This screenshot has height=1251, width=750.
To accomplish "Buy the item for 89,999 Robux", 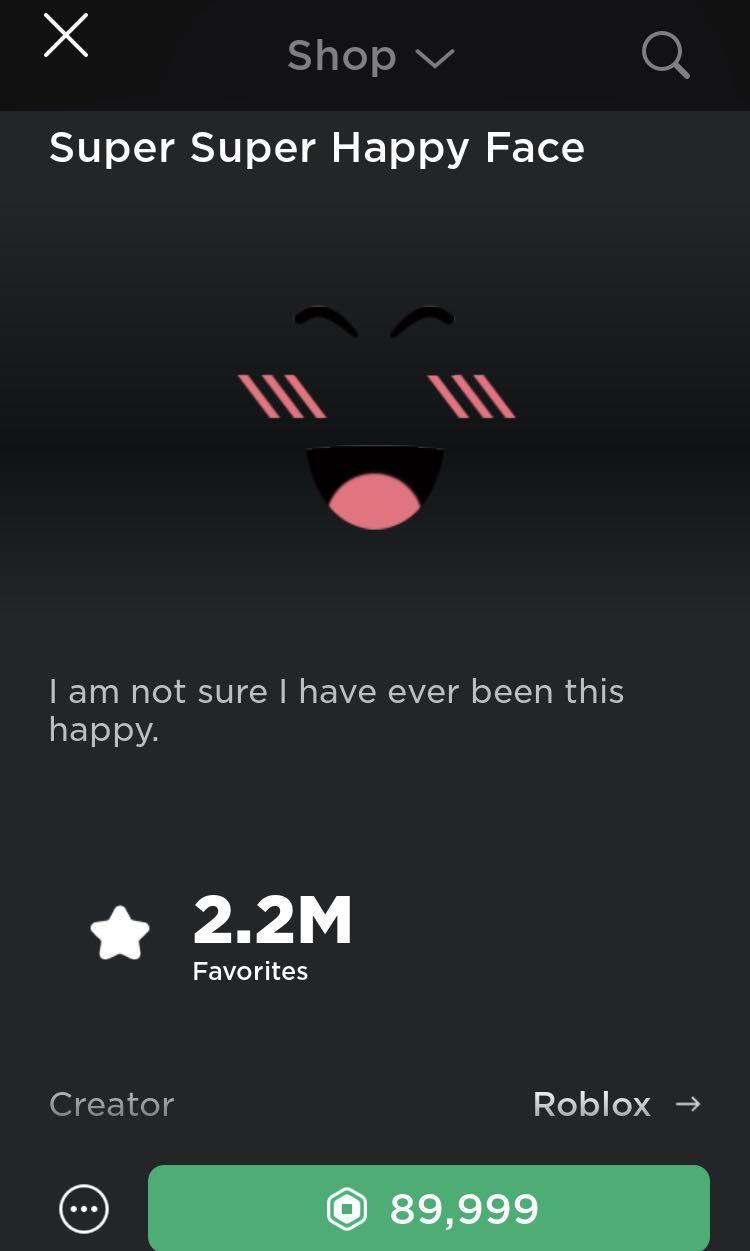I will [428, 1208].
